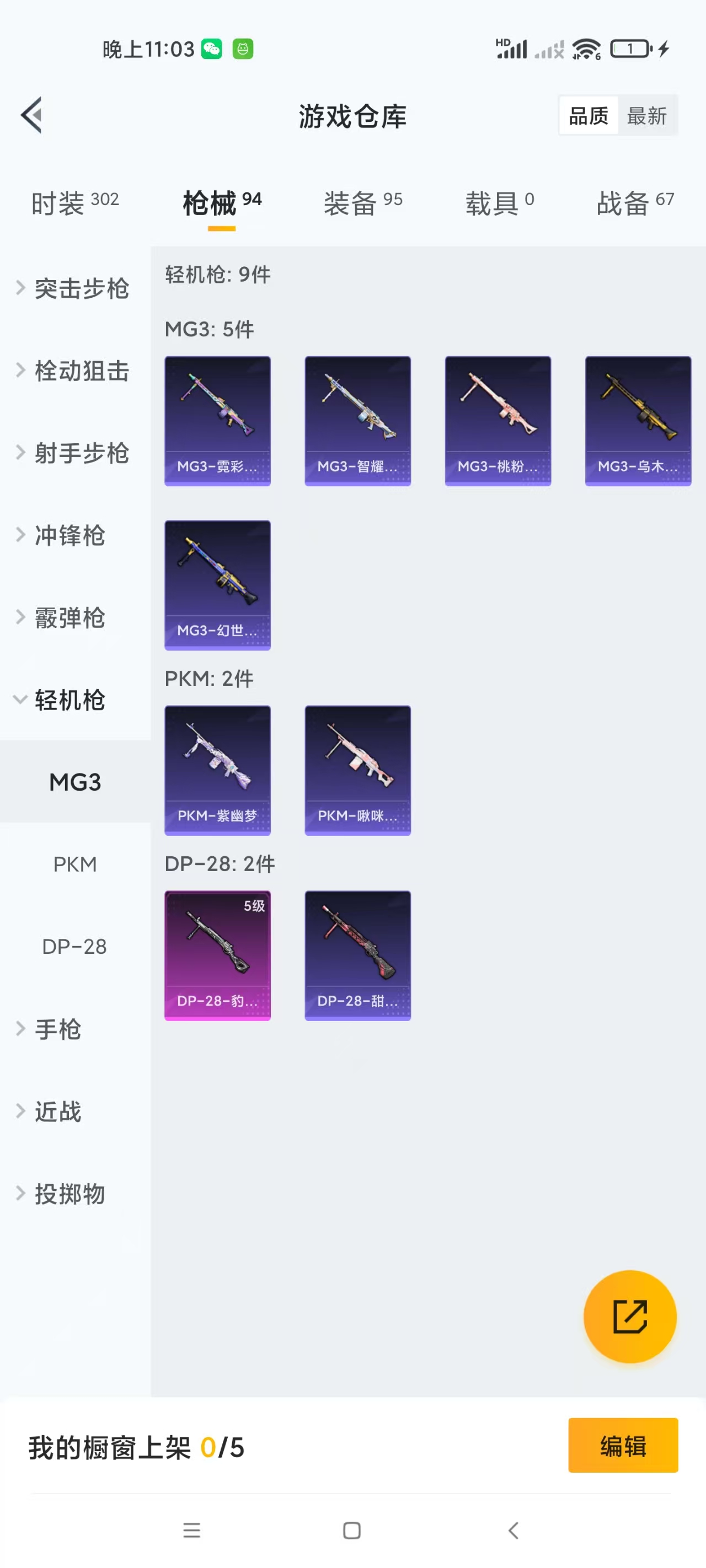Open the MG3-幻世 weapon card
Screen dimensions: 706x1568
(217, 584)
